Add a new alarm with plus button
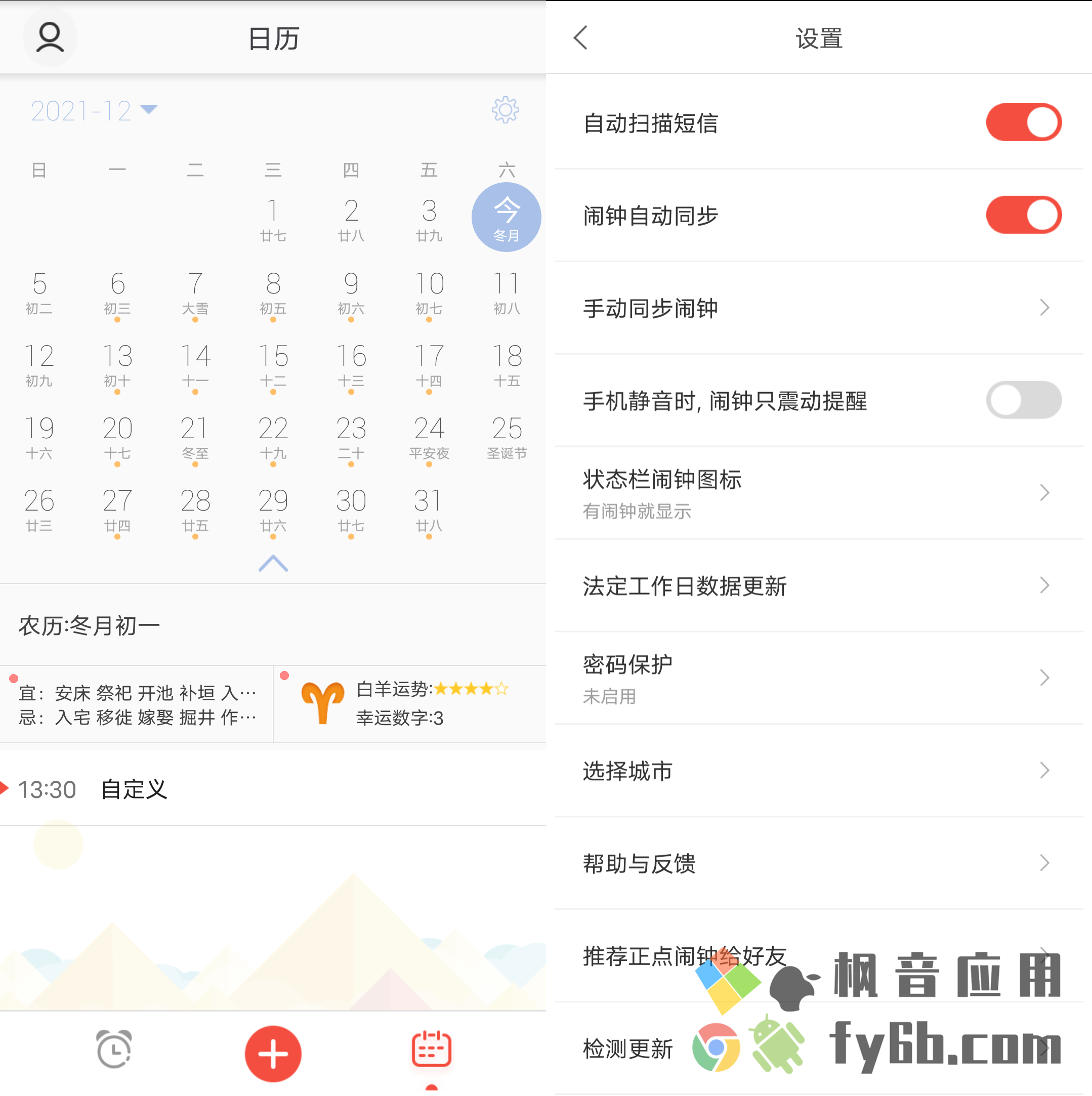1092x1096 pixels. coord(273,1053)
